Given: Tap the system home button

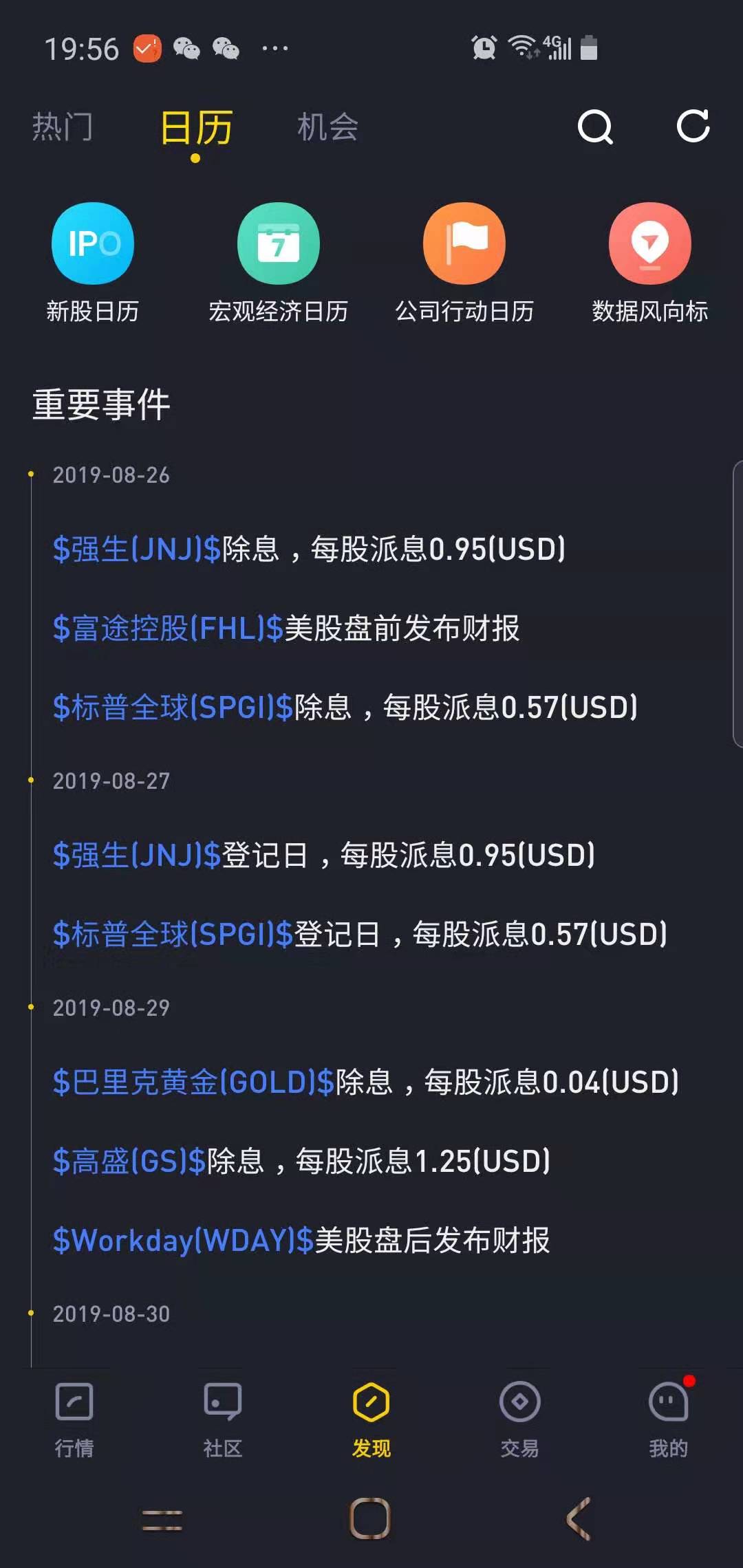Looking at the screenshot, I should coord(370,1518).
